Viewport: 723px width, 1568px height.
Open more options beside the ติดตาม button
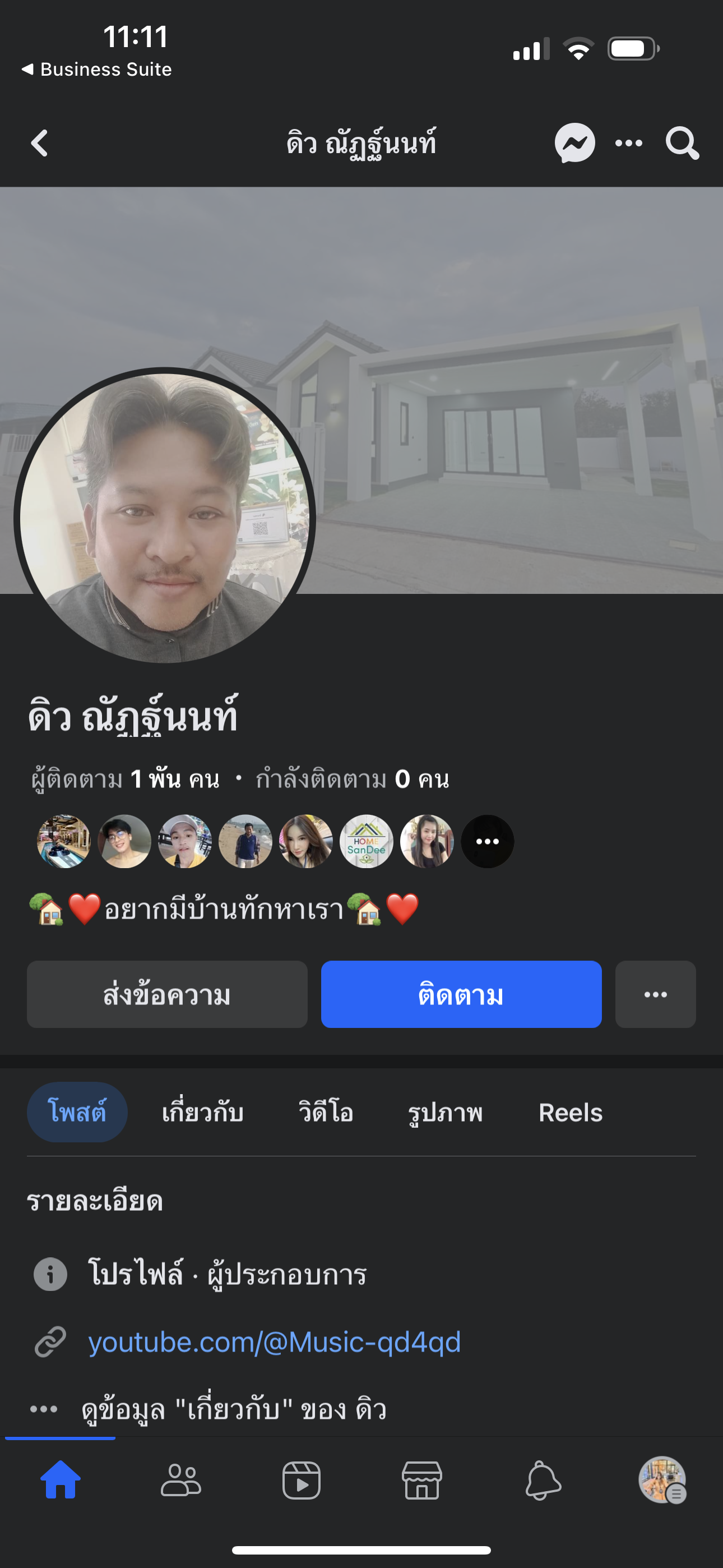(655, 995)
